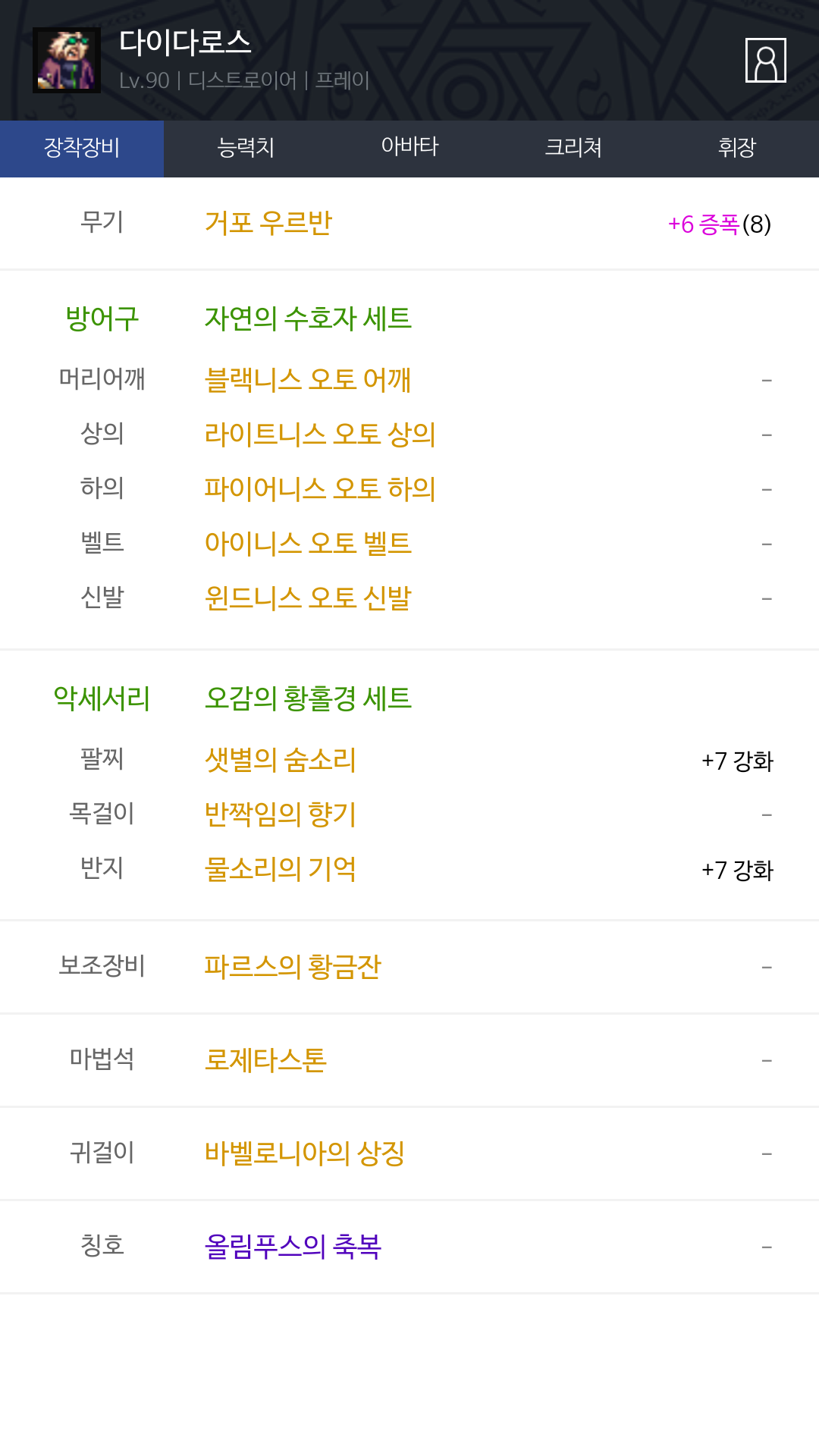The width and height of the screenshot is (819, 1456).
Task: Open ring 물소리의 기억
Action: click(281, 869)
